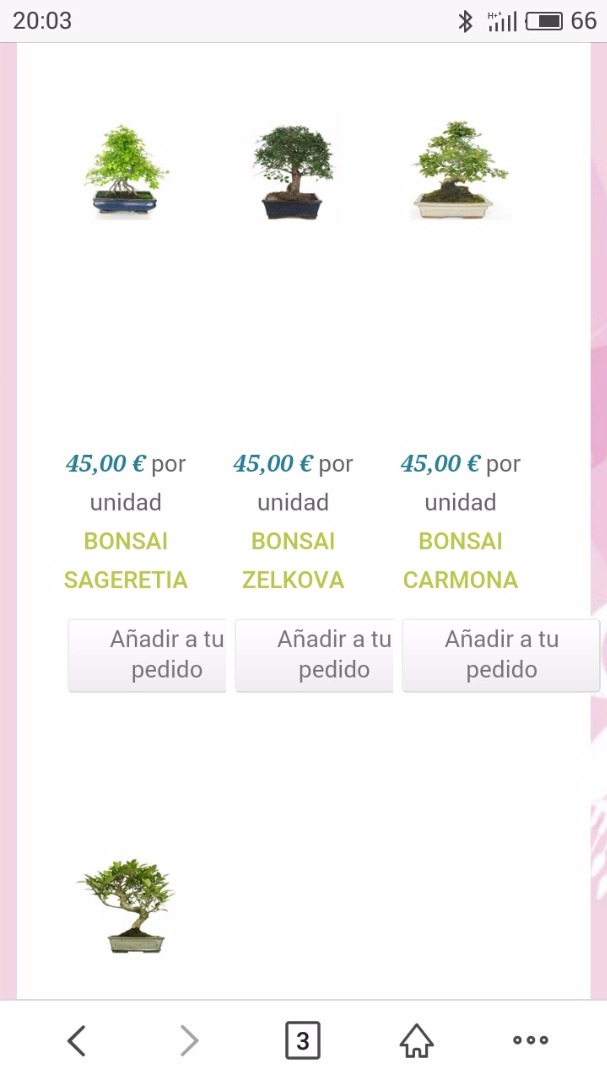View the Bonsai Sageretia product image

pyautogui.click(x=126, y=171)
